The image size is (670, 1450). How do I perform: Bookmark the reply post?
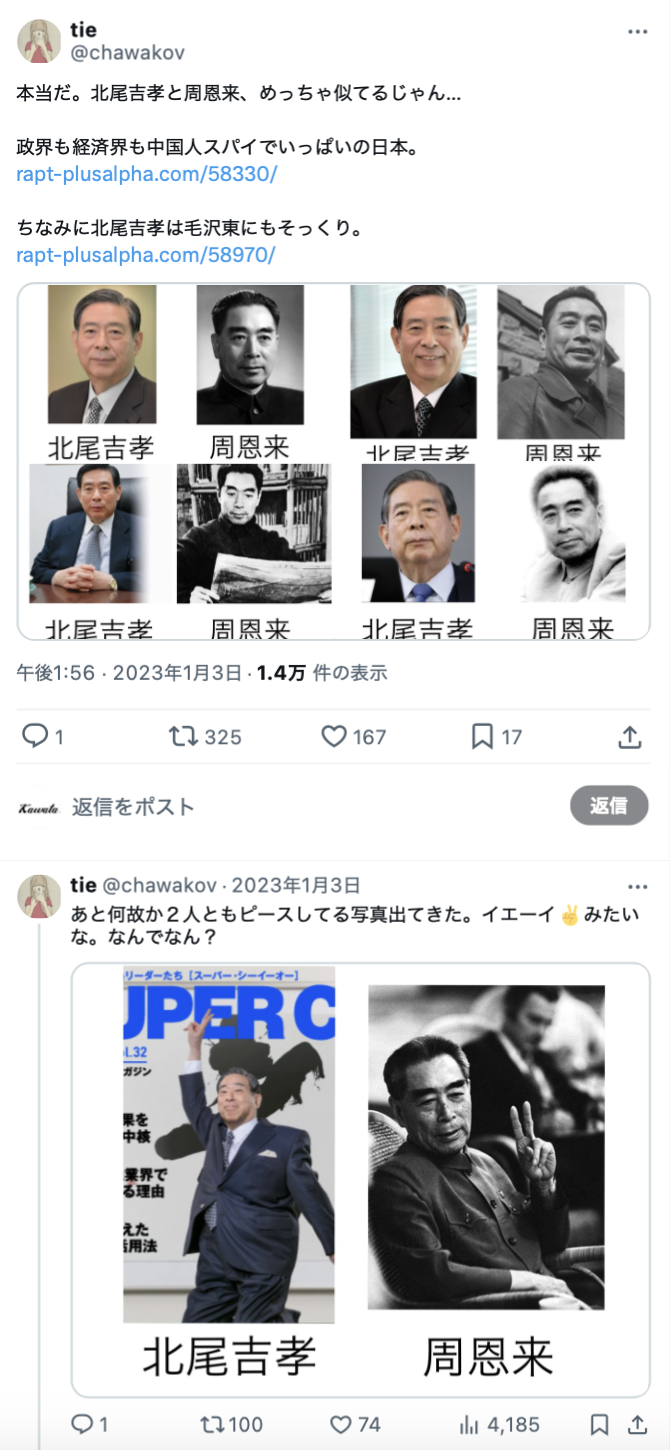(599, 1424)
